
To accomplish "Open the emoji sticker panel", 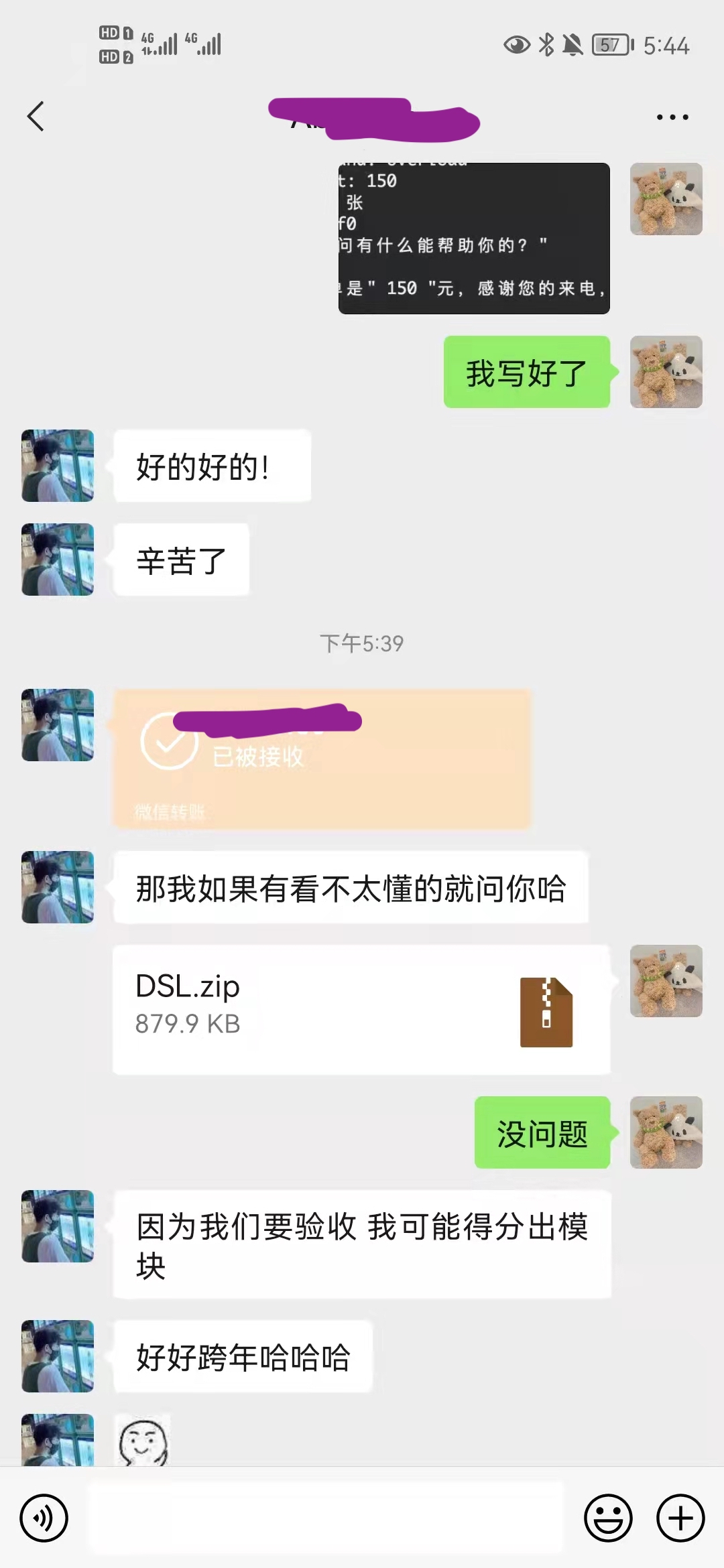I will [x=608, y=1518].
